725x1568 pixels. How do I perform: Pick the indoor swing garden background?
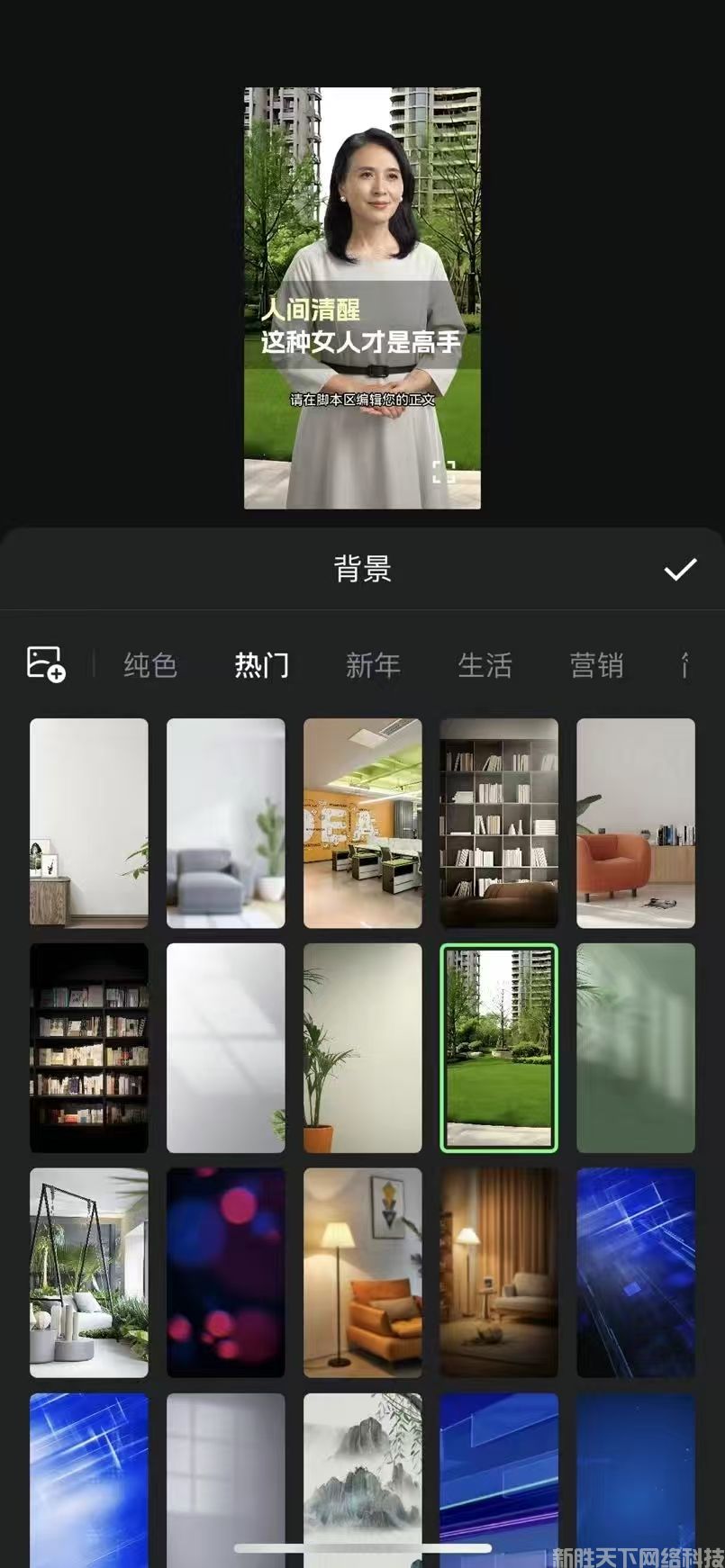[88, 1273]
